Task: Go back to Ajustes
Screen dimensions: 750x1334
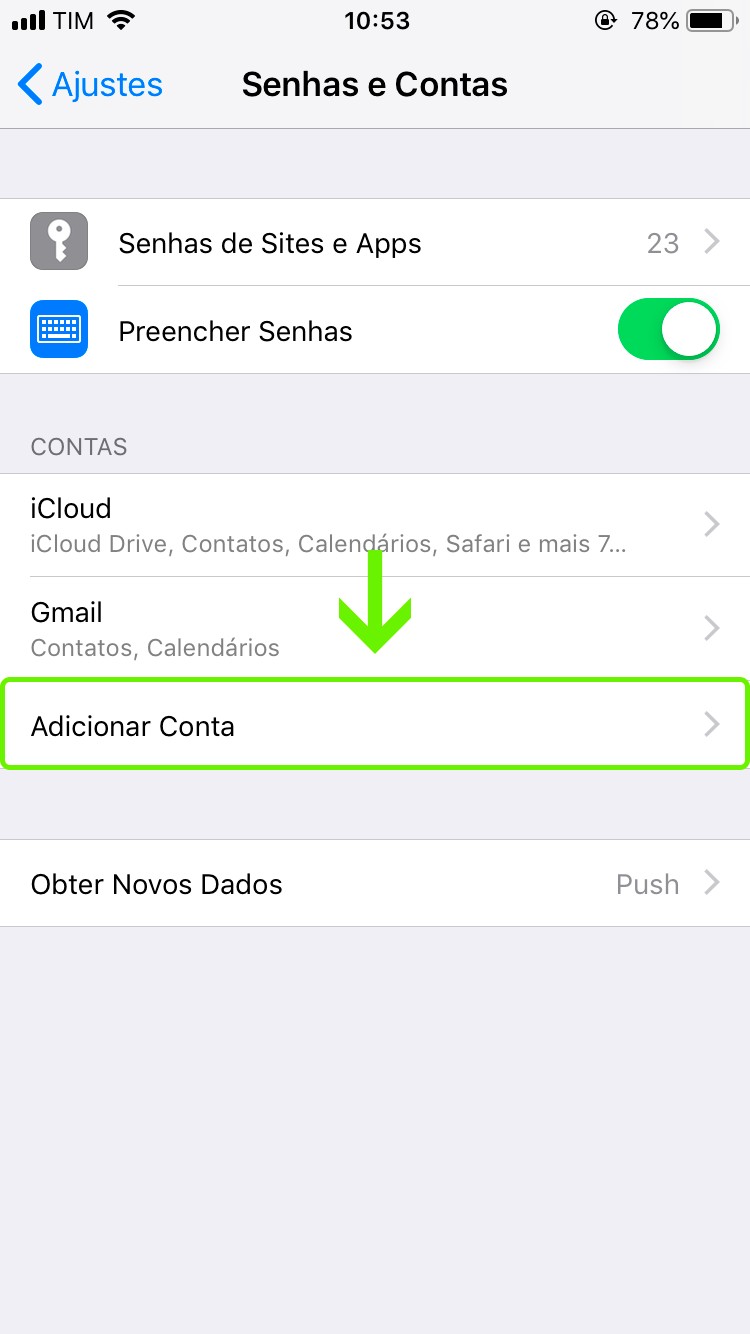Action: pos(90,85)
